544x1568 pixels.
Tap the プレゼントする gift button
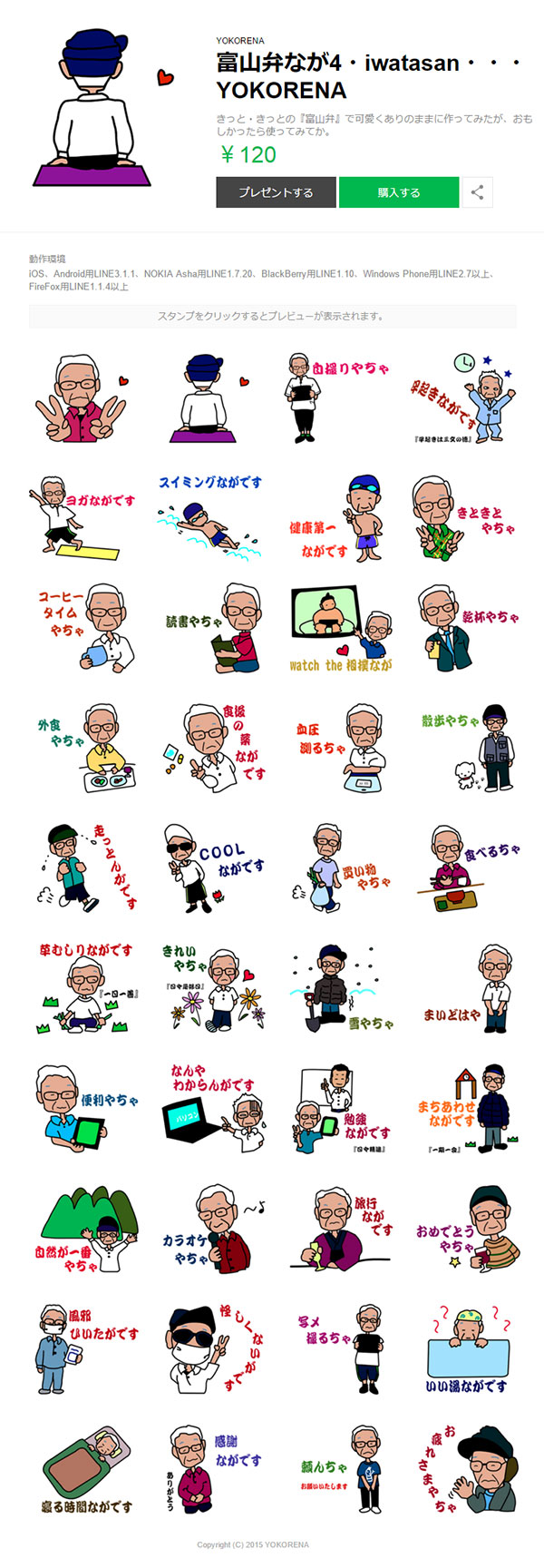tap(276, 192)
